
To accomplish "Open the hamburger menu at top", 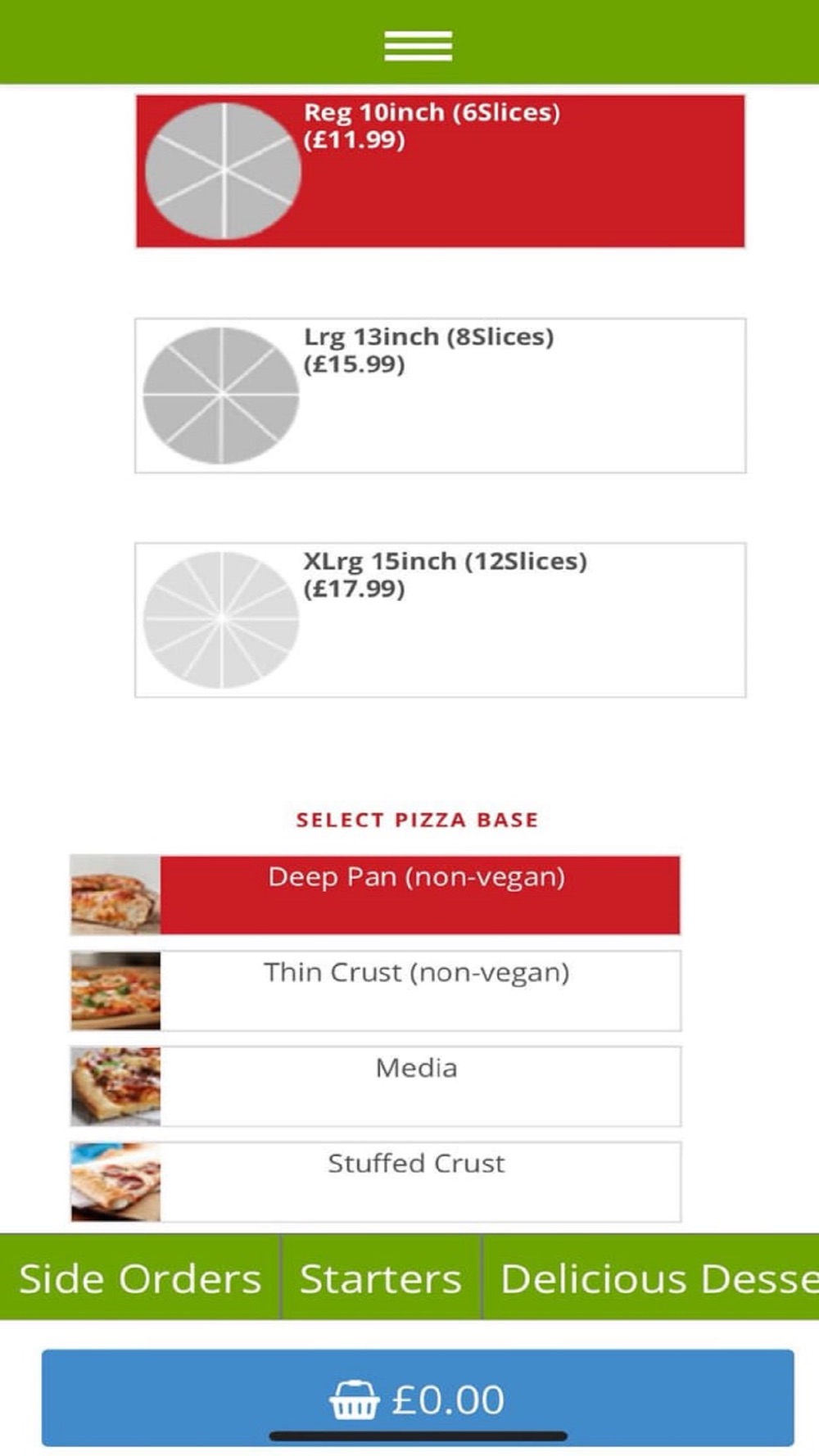I will point(418,46).
